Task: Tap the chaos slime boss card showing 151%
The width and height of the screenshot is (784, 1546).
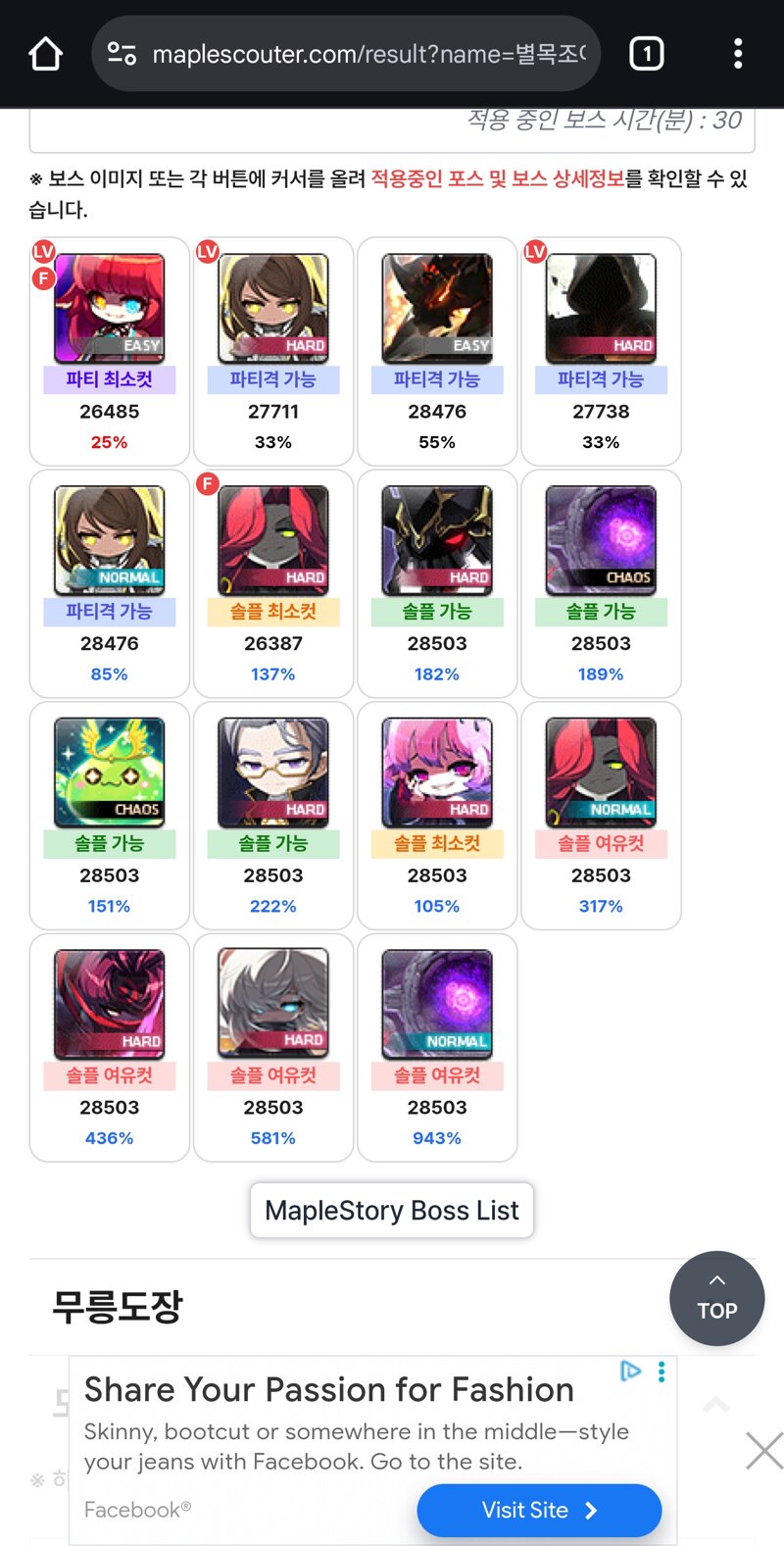Action: [110, 816]
